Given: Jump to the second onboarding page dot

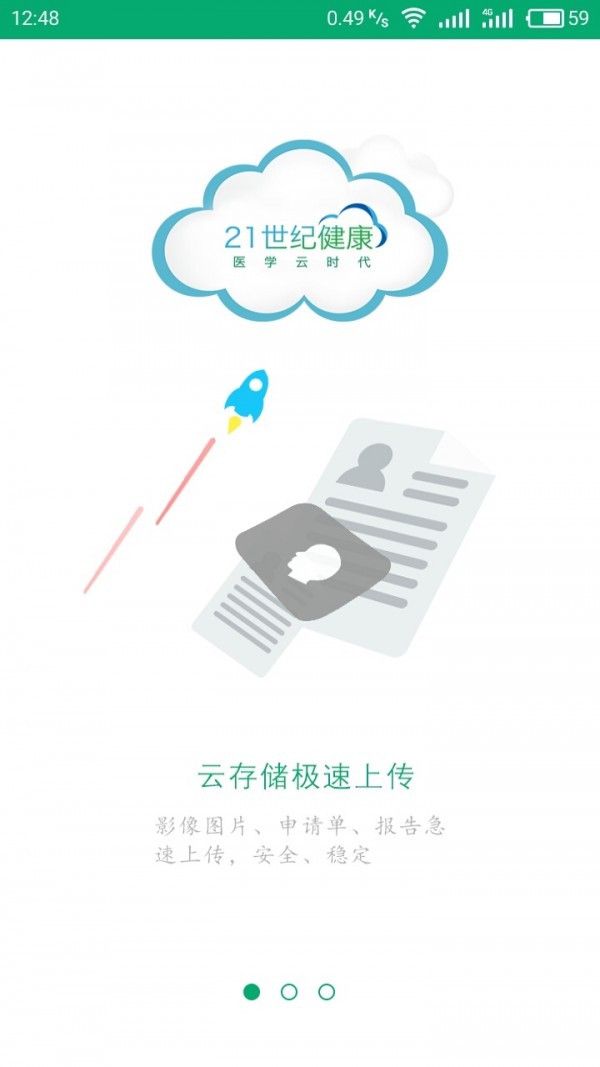Looking at the screenshot, I should coord(289,992).
